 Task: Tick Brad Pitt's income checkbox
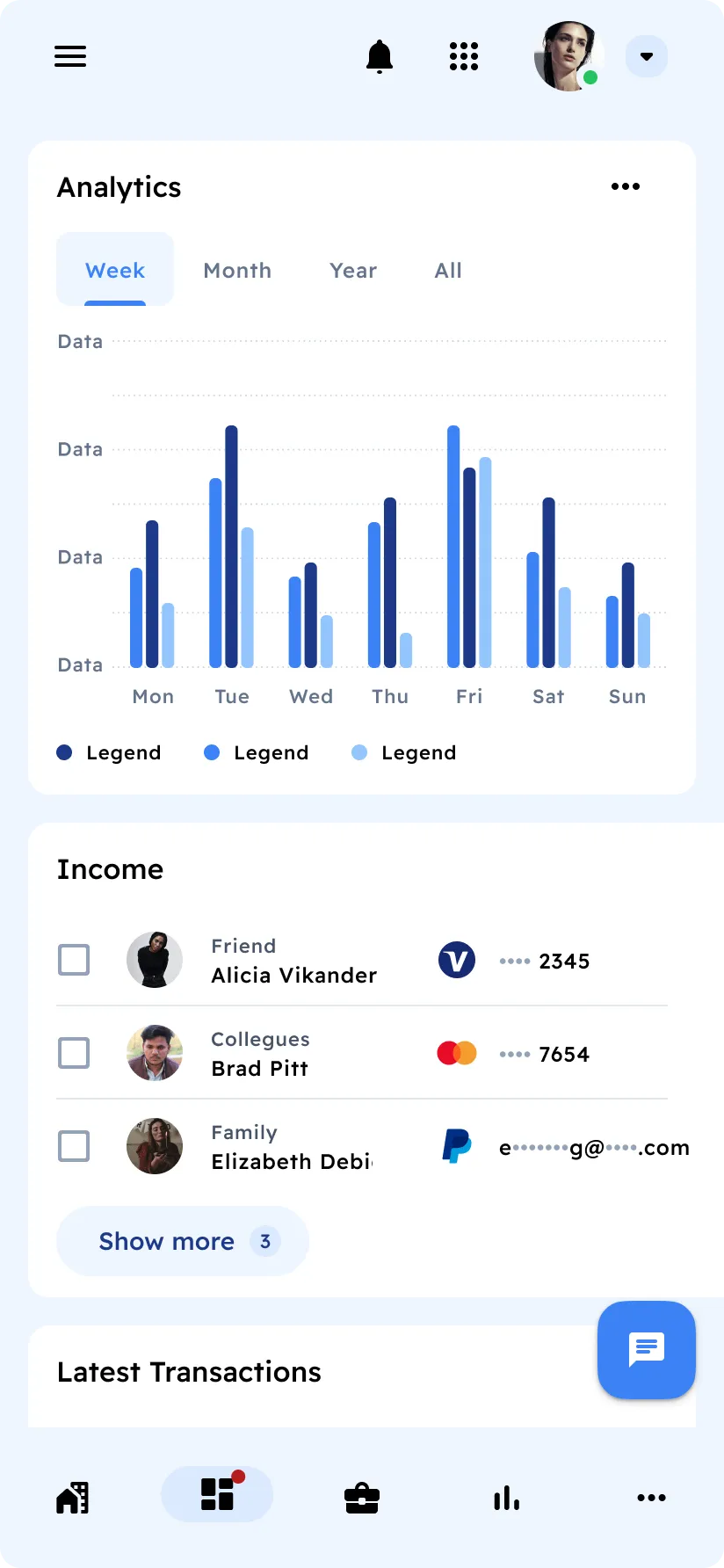pyautogui.click(x=74, y=1052)
